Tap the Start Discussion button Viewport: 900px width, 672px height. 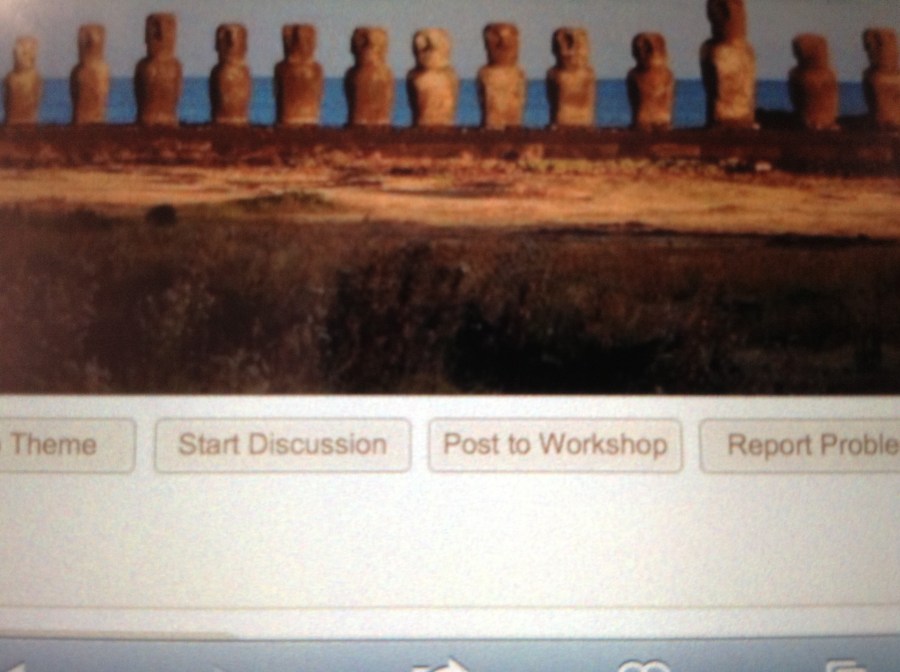282,445
